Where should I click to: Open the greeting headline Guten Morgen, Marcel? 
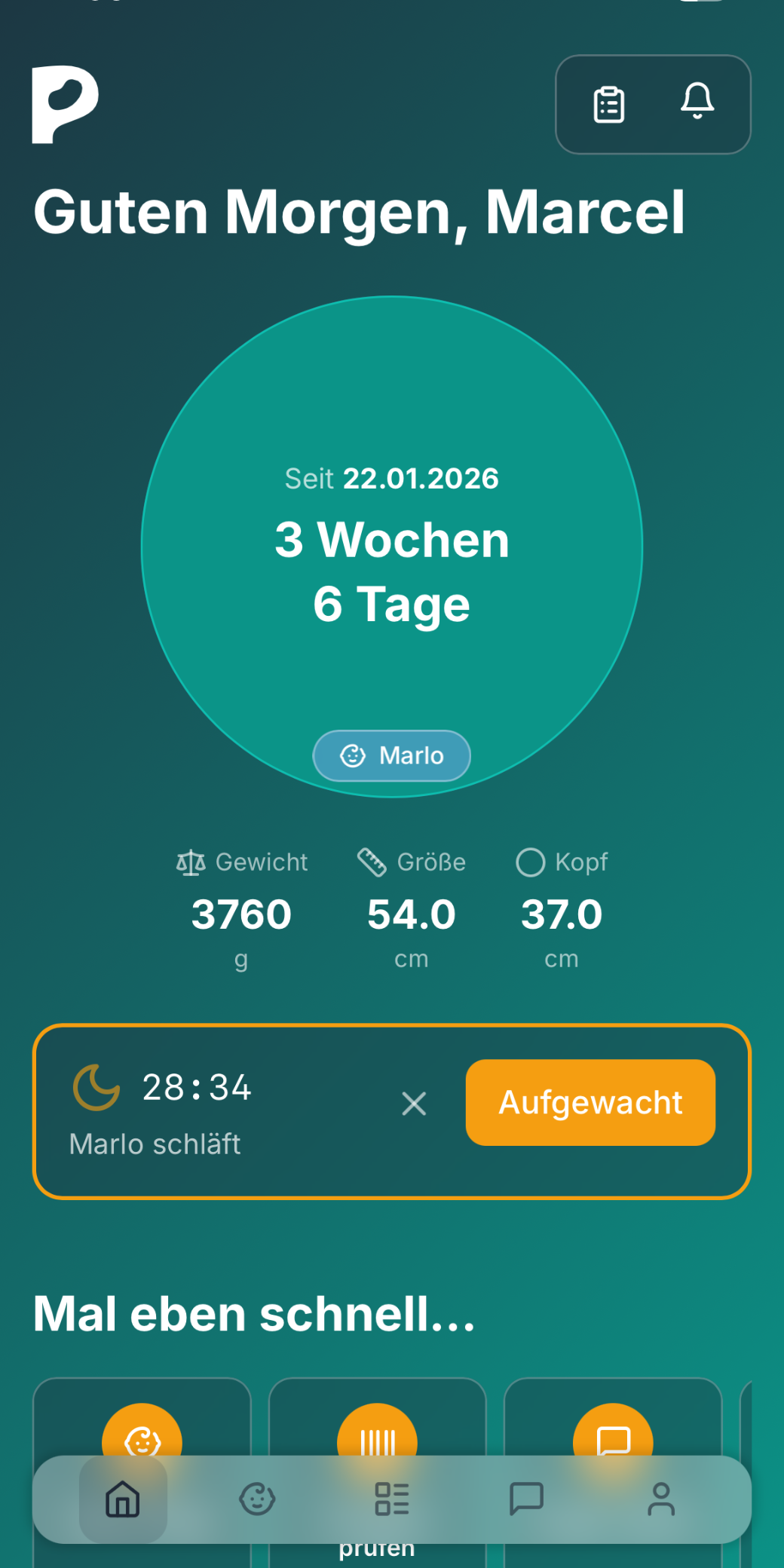pyautogui.click(x=360, y=213)
